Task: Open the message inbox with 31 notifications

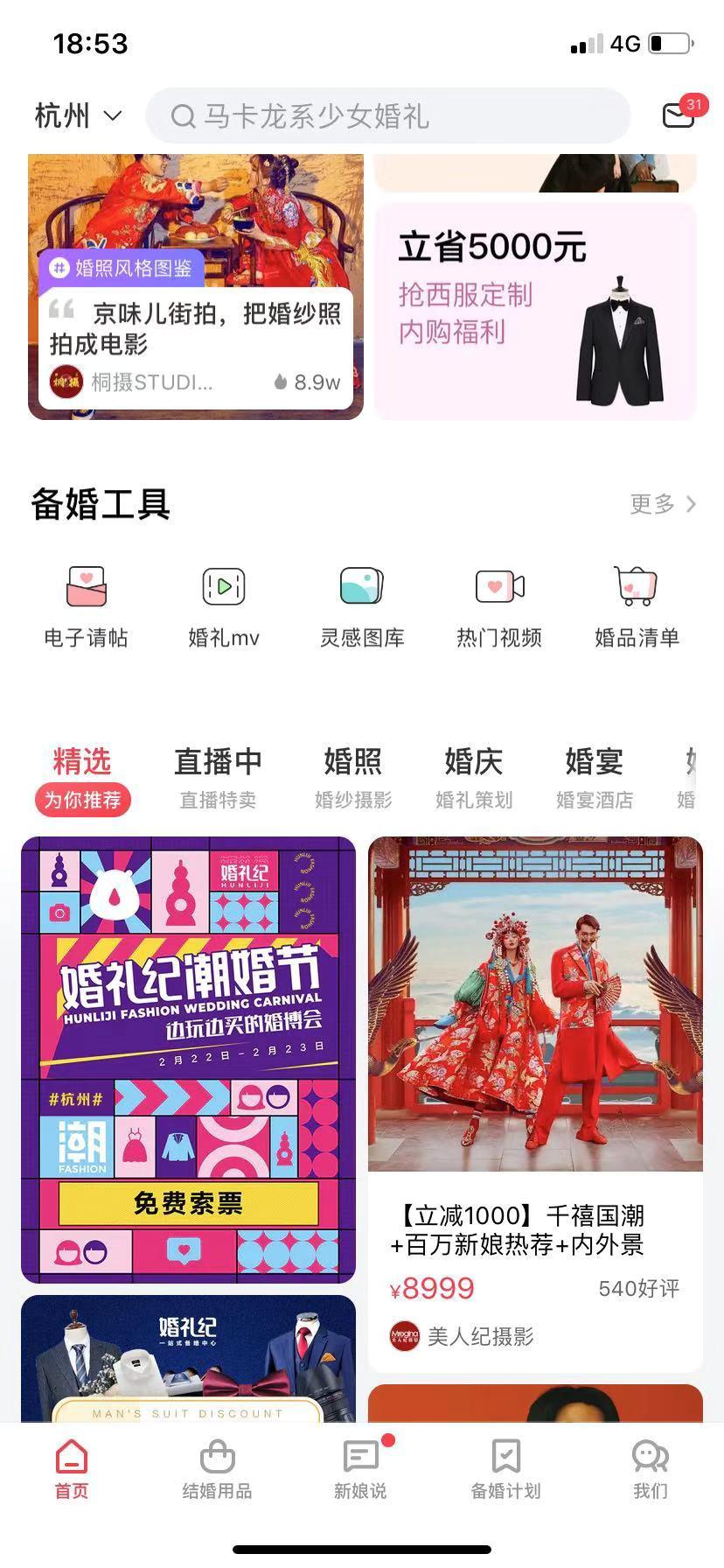Action: click(x=678, y=115)
